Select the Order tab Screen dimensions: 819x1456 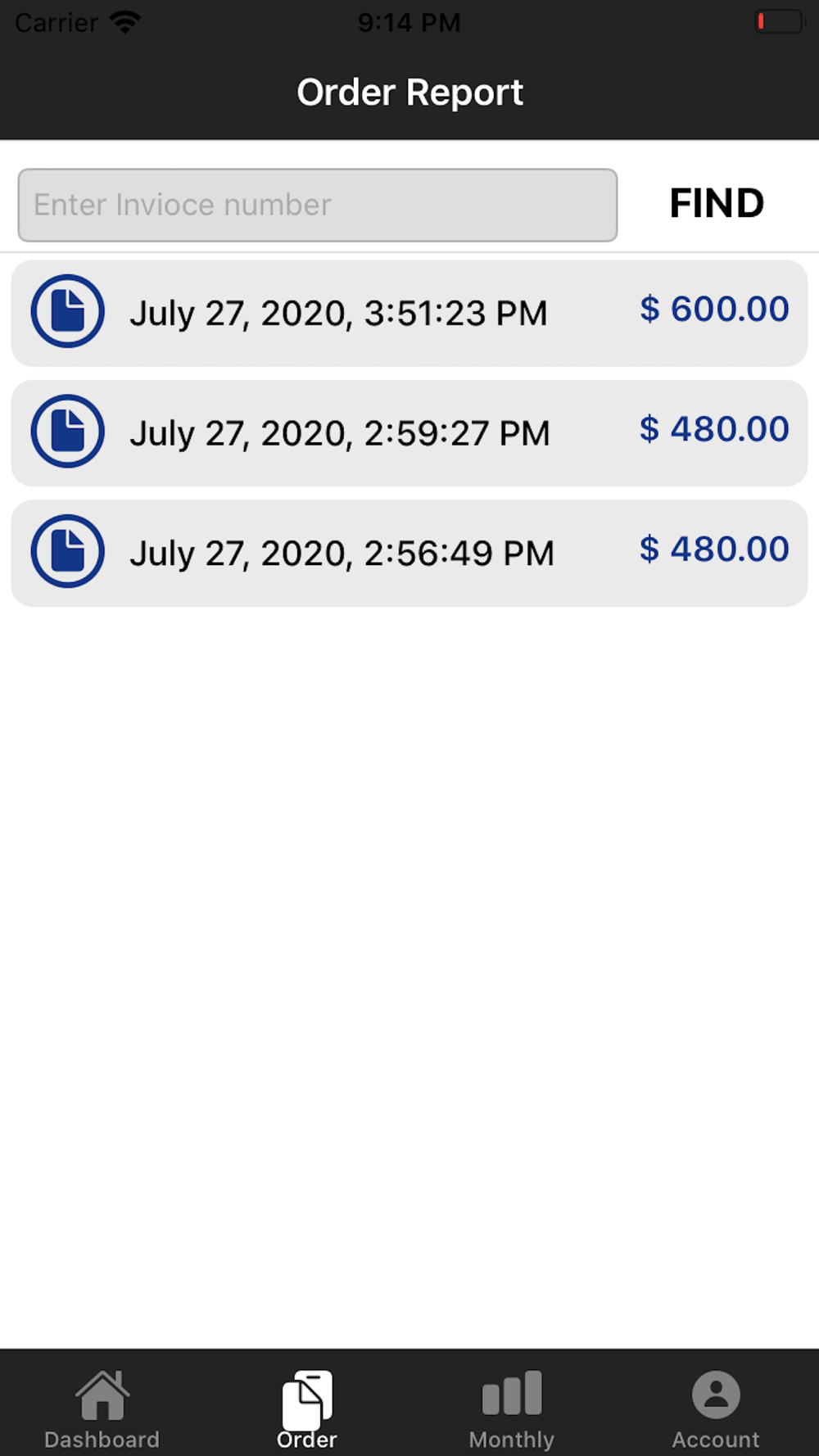307,1409
